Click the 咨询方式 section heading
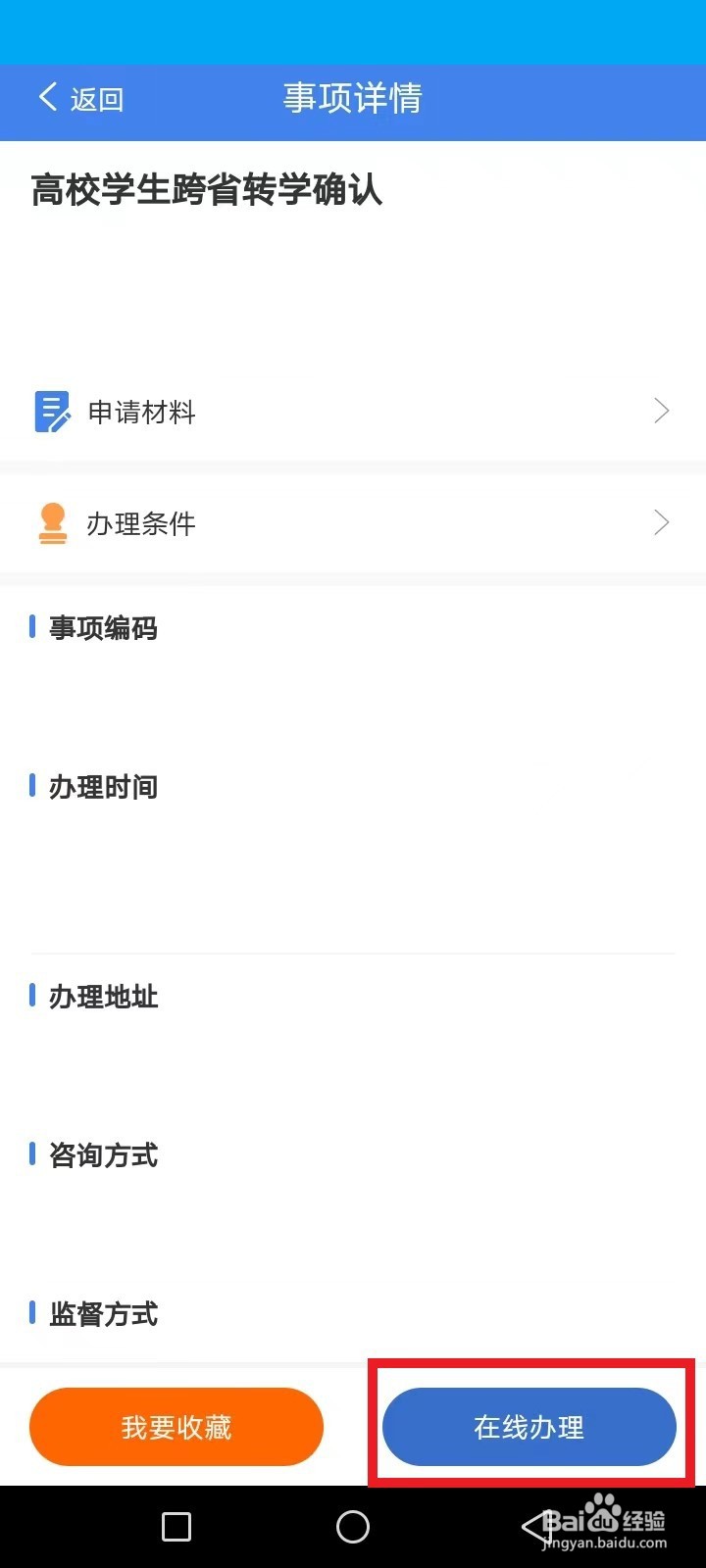The height and width of the screenshot is (1568, 706). pos(102,1154)
